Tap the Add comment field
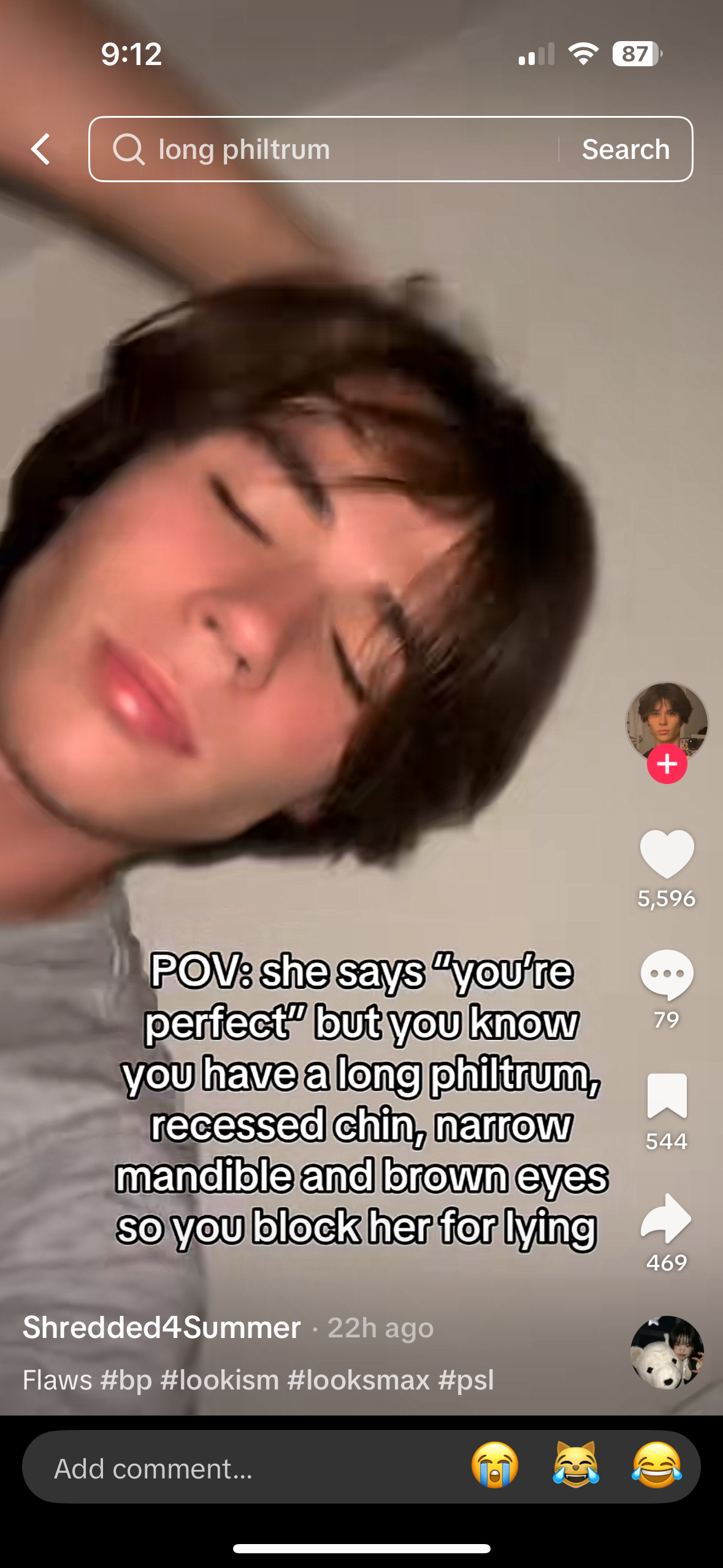This screenshot has height=1568, width=723. (x=245, y=1469)
